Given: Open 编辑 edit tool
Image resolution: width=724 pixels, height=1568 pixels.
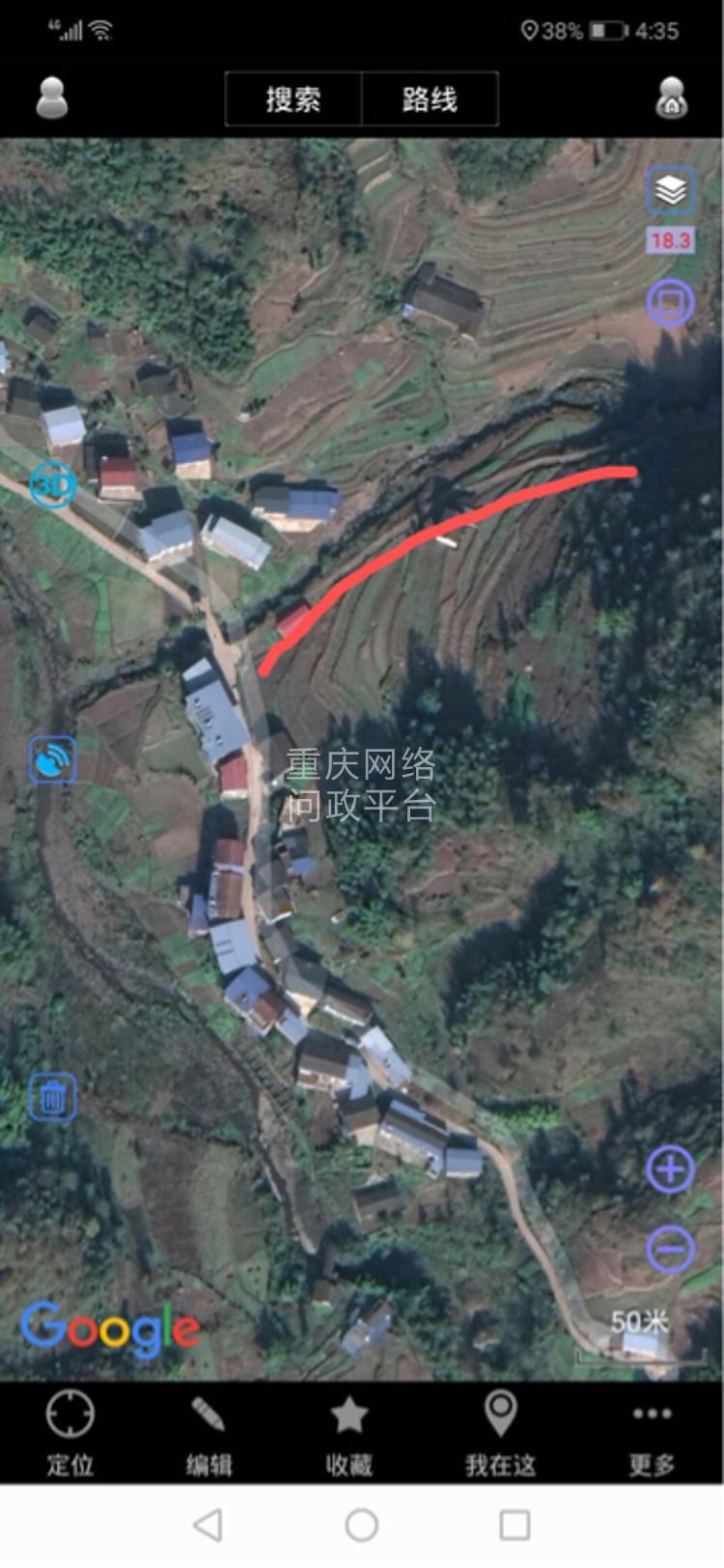Looking at the screenshot, I should point(209,1433).
